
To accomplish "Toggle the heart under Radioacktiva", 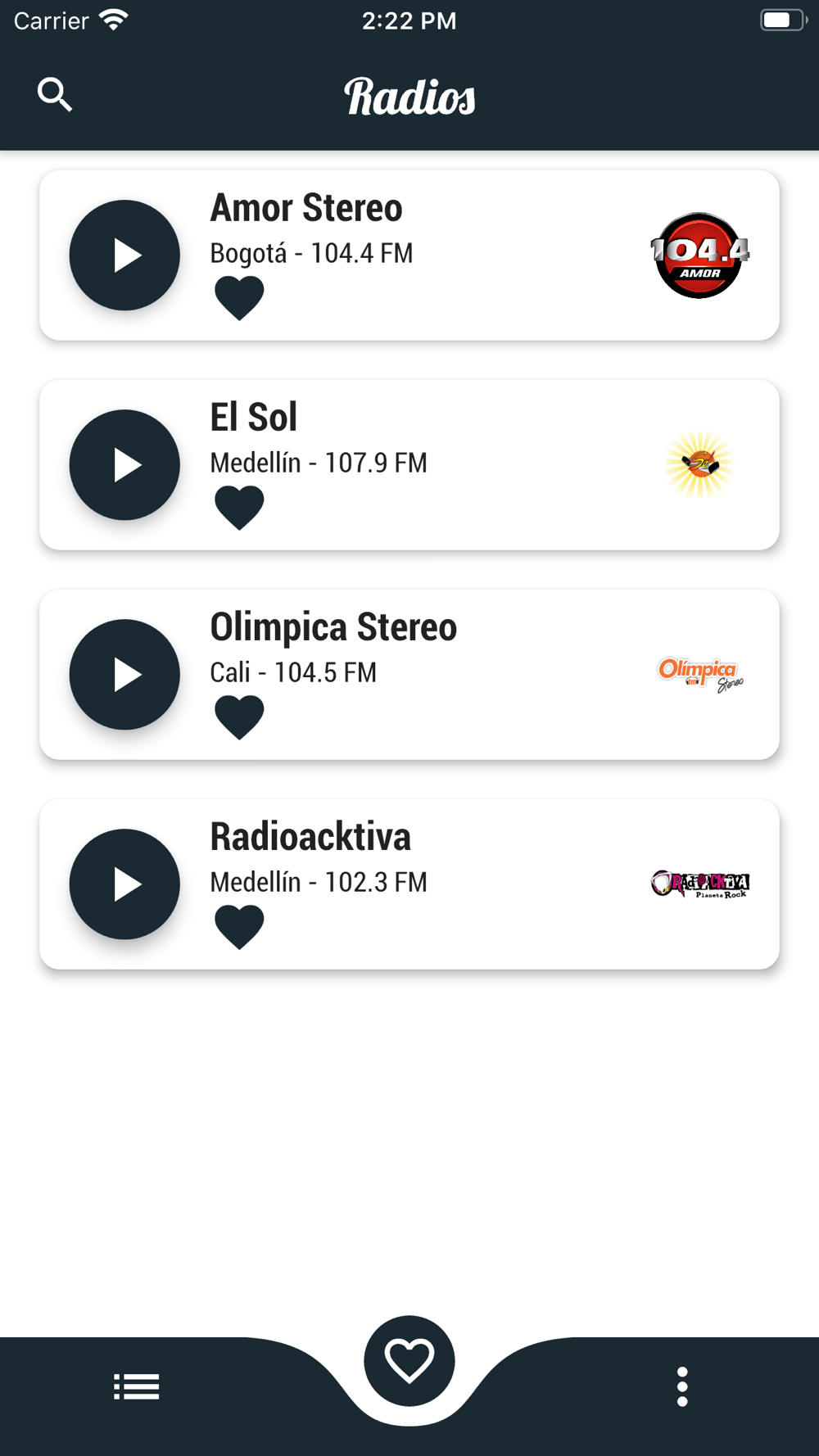I will click(239, 927).
